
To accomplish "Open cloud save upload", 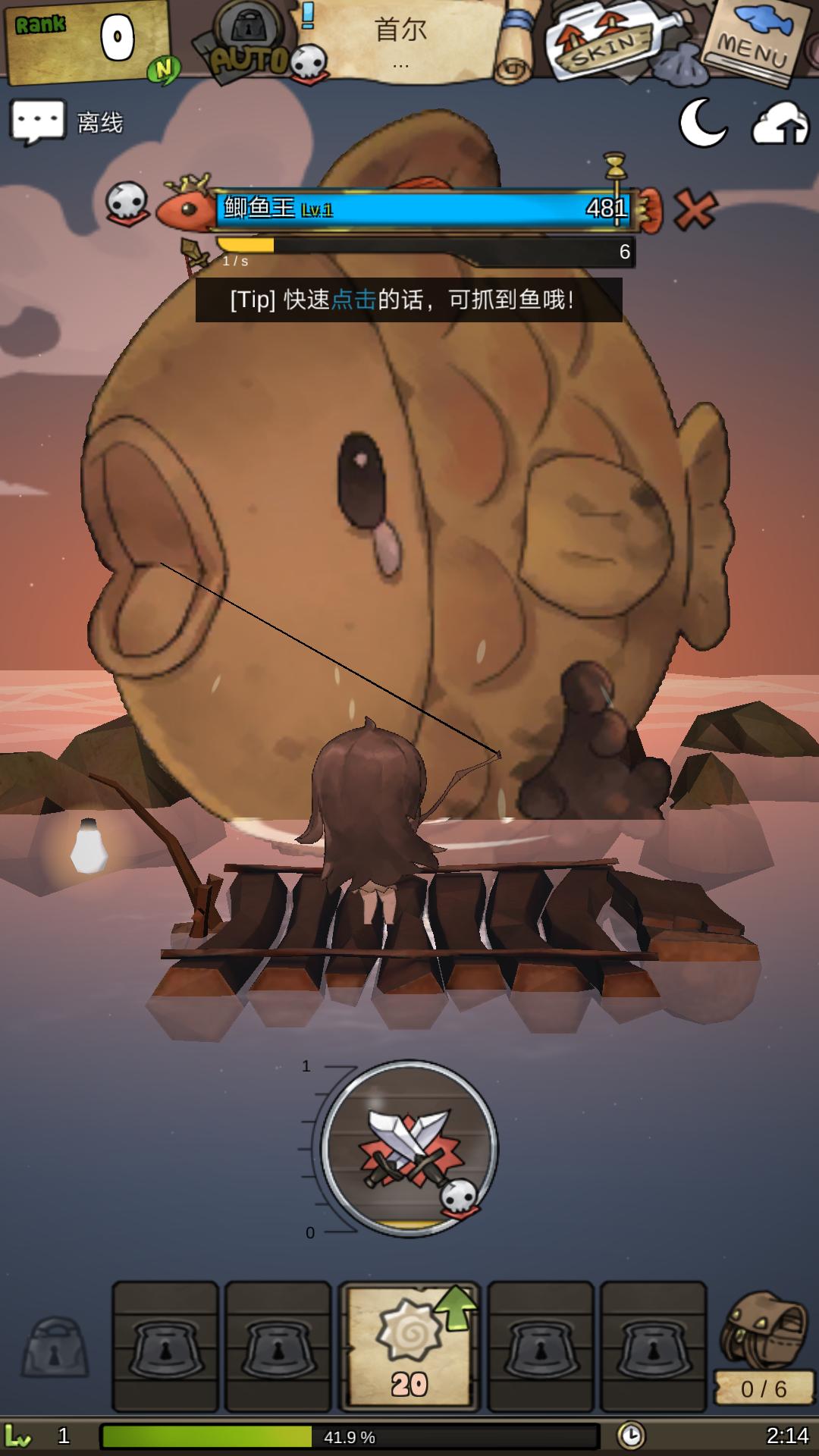I will pyautogui.click(x=780, y=124).
